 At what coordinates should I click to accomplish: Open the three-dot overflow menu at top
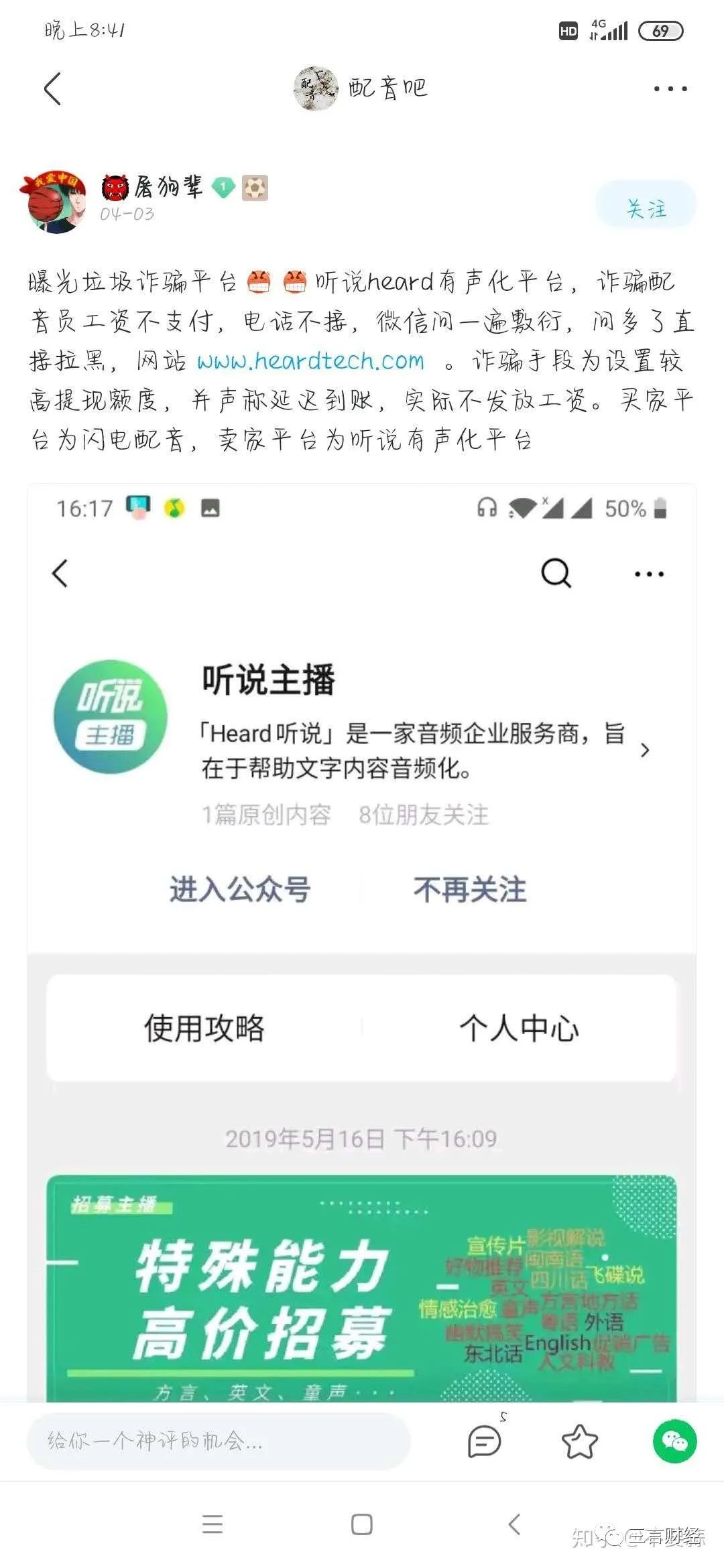670,88
